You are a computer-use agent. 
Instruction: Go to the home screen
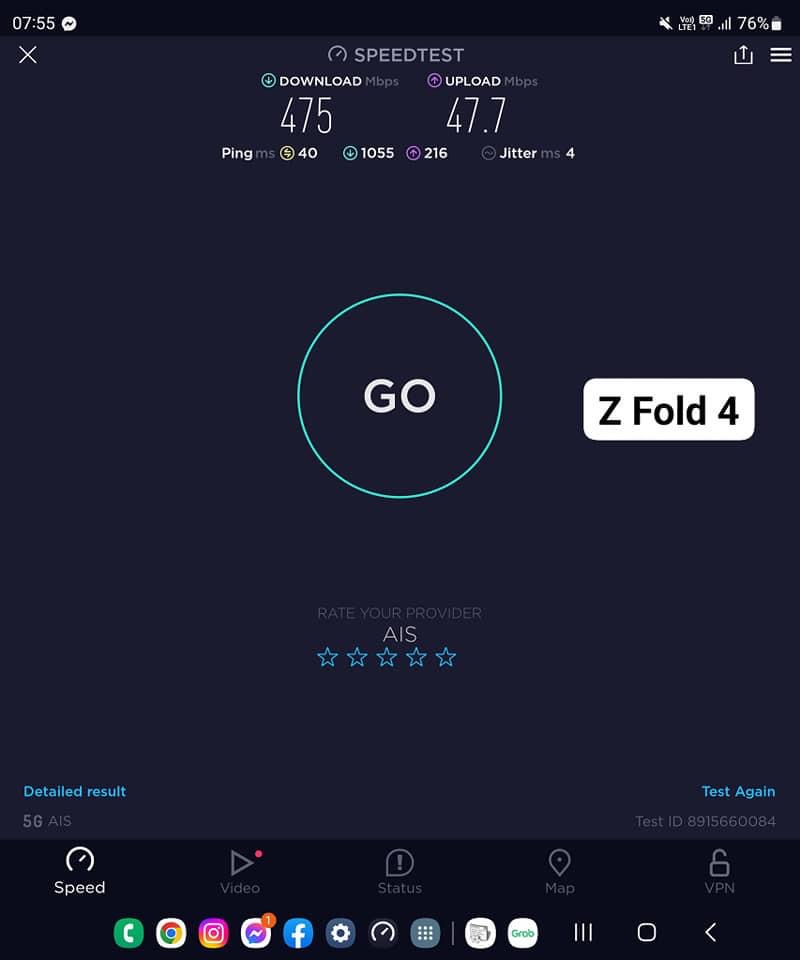(x=647, y=933)
